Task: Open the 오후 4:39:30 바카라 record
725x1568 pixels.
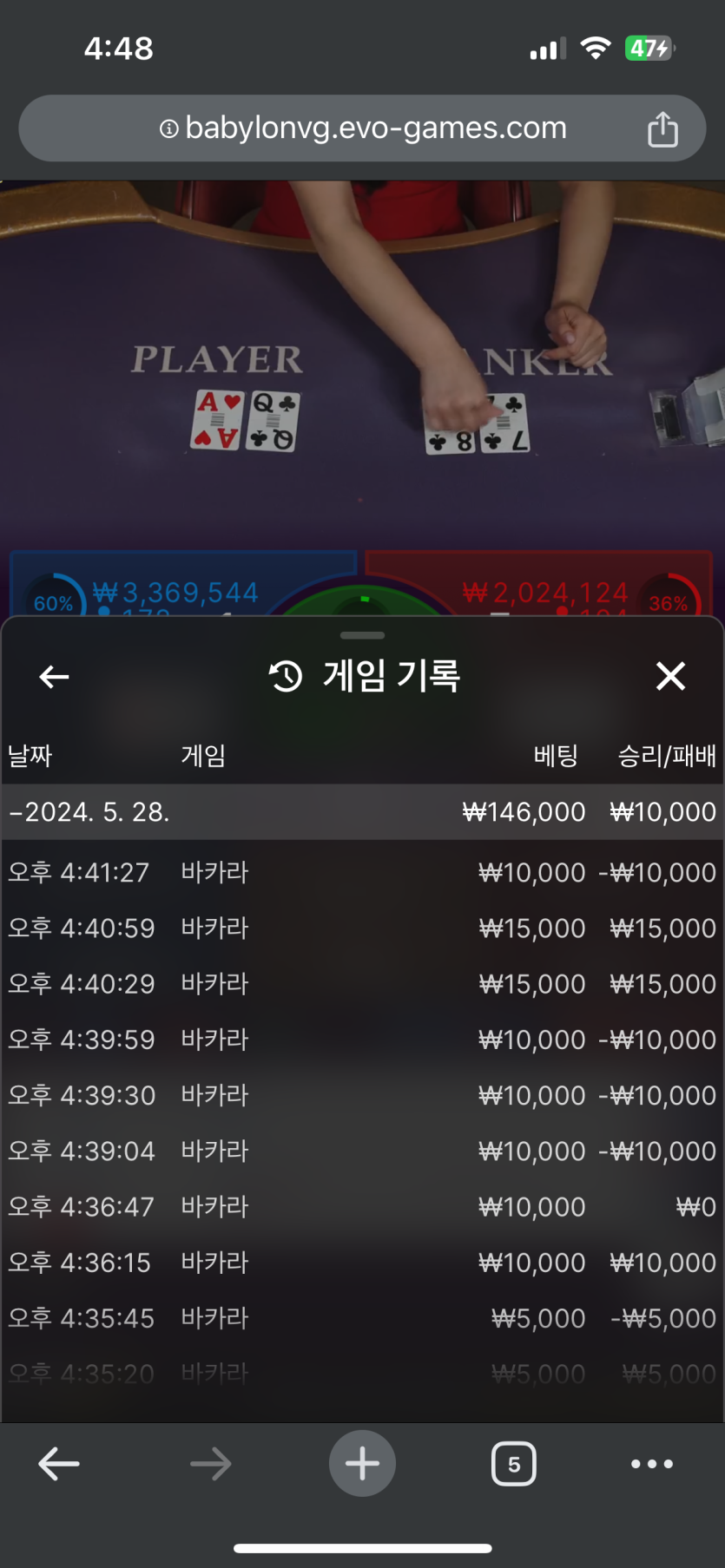Action: tap(362, 1095)
